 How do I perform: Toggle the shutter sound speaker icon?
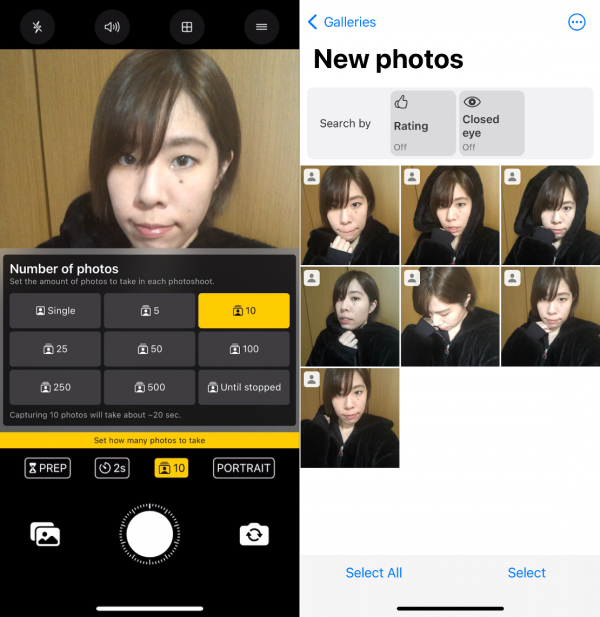[112, 27]
